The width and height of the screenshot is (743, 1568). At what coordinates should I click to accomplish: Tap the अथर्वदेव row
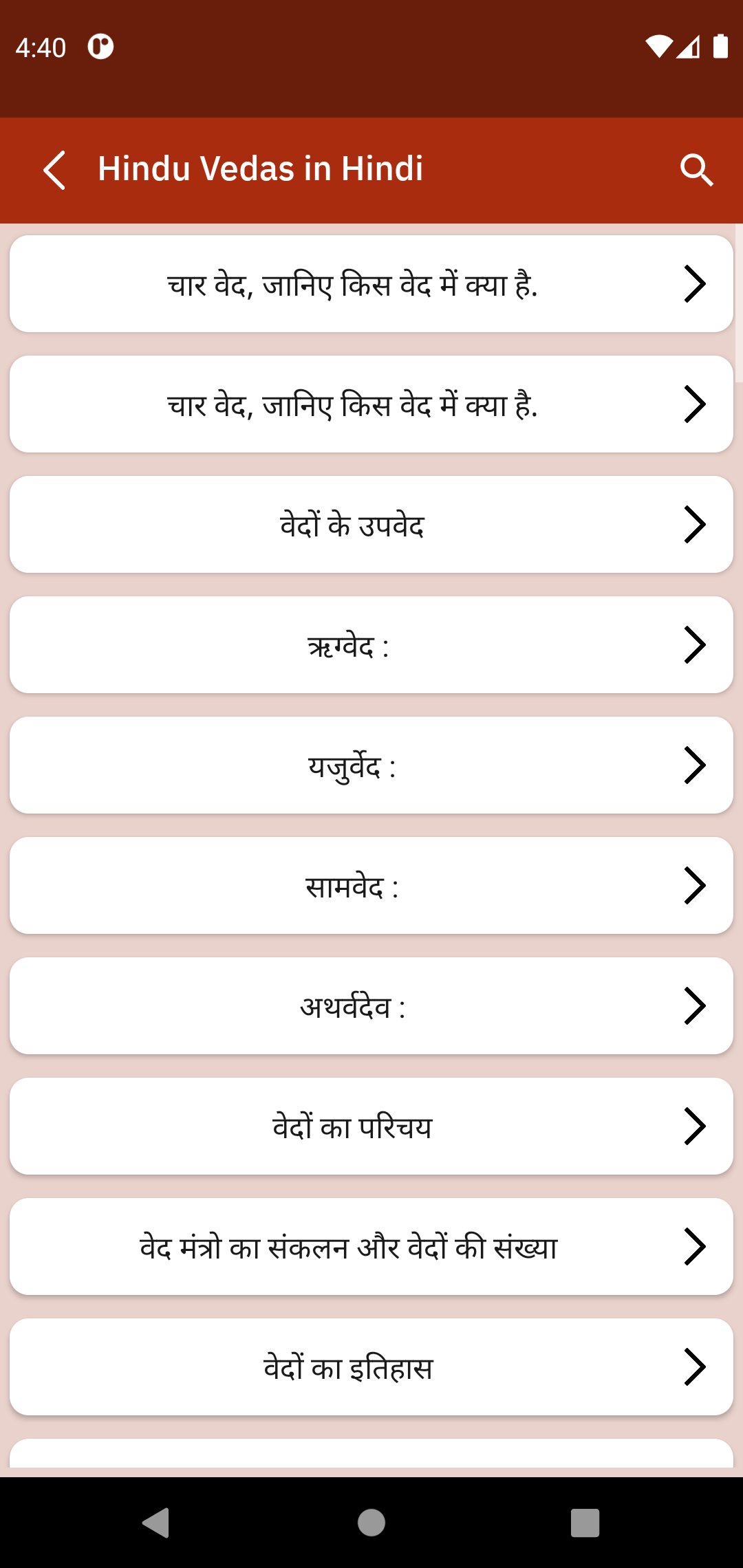pyautogui.click(x=371, y=1006)
